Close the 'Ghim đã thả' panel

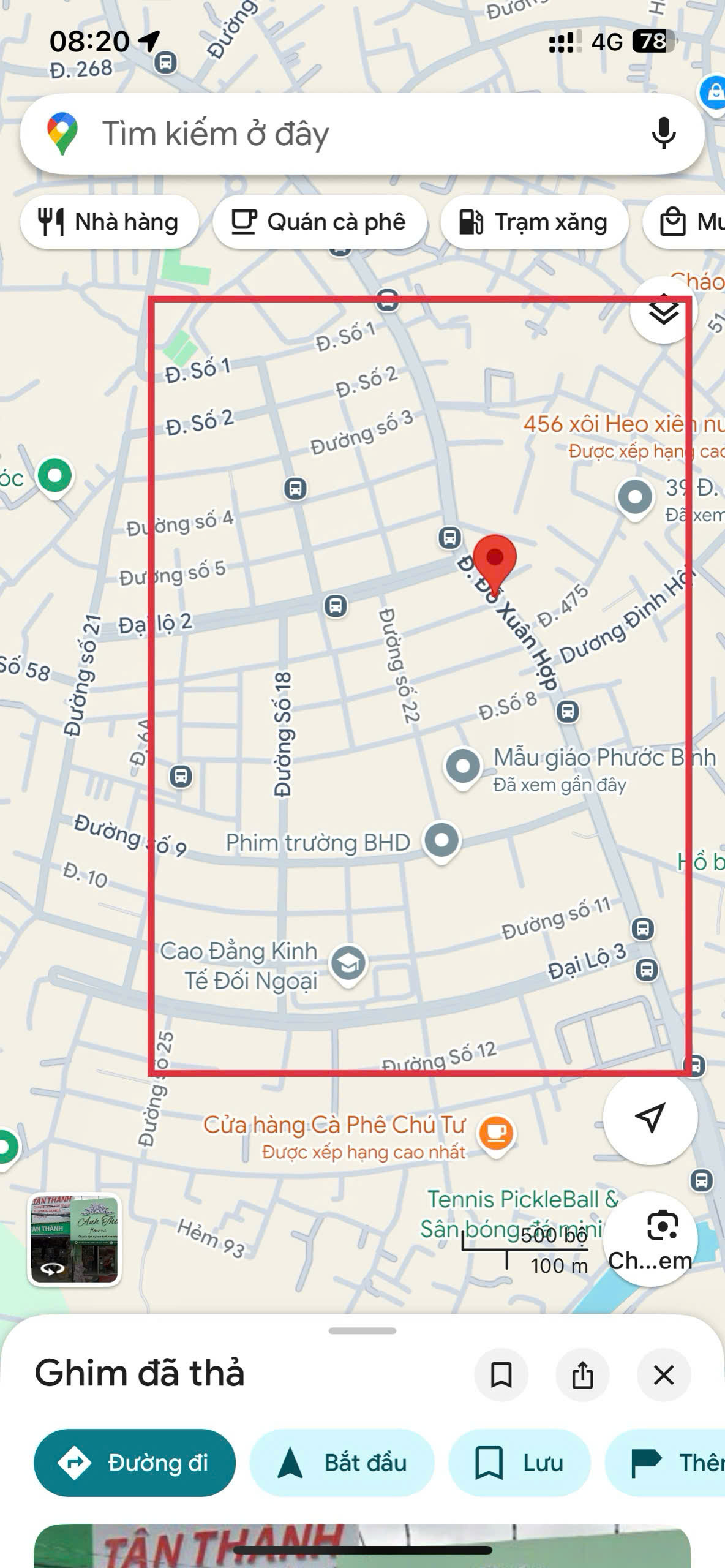pyautogui.click(x=664, y=1375)
